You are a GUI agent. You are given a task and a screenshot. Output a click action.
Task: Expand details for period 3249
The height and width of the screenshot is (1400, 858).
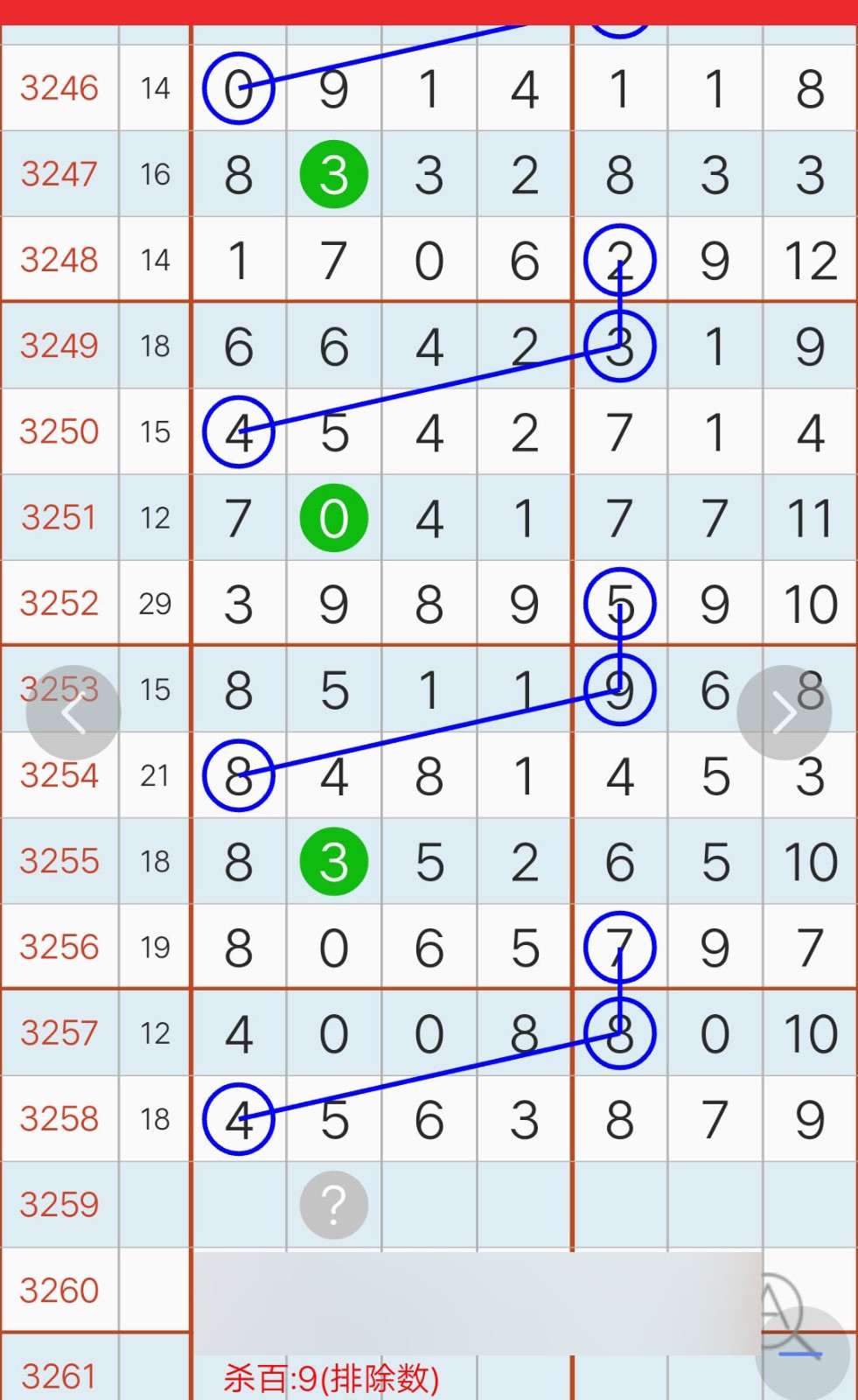click(x=60, y=346)
